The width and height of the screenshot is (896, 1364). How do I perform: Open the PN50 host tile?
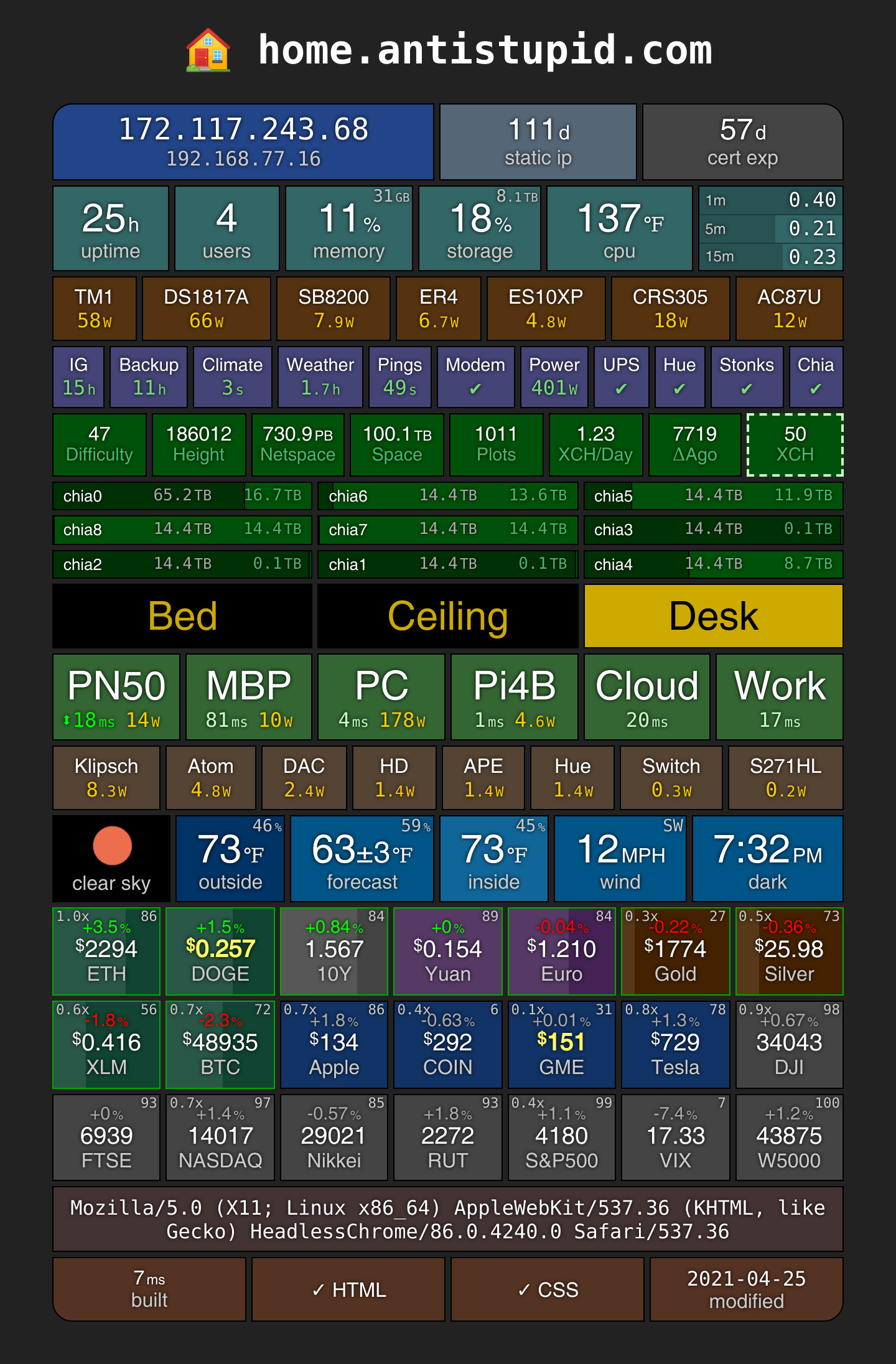click(116, 697)
